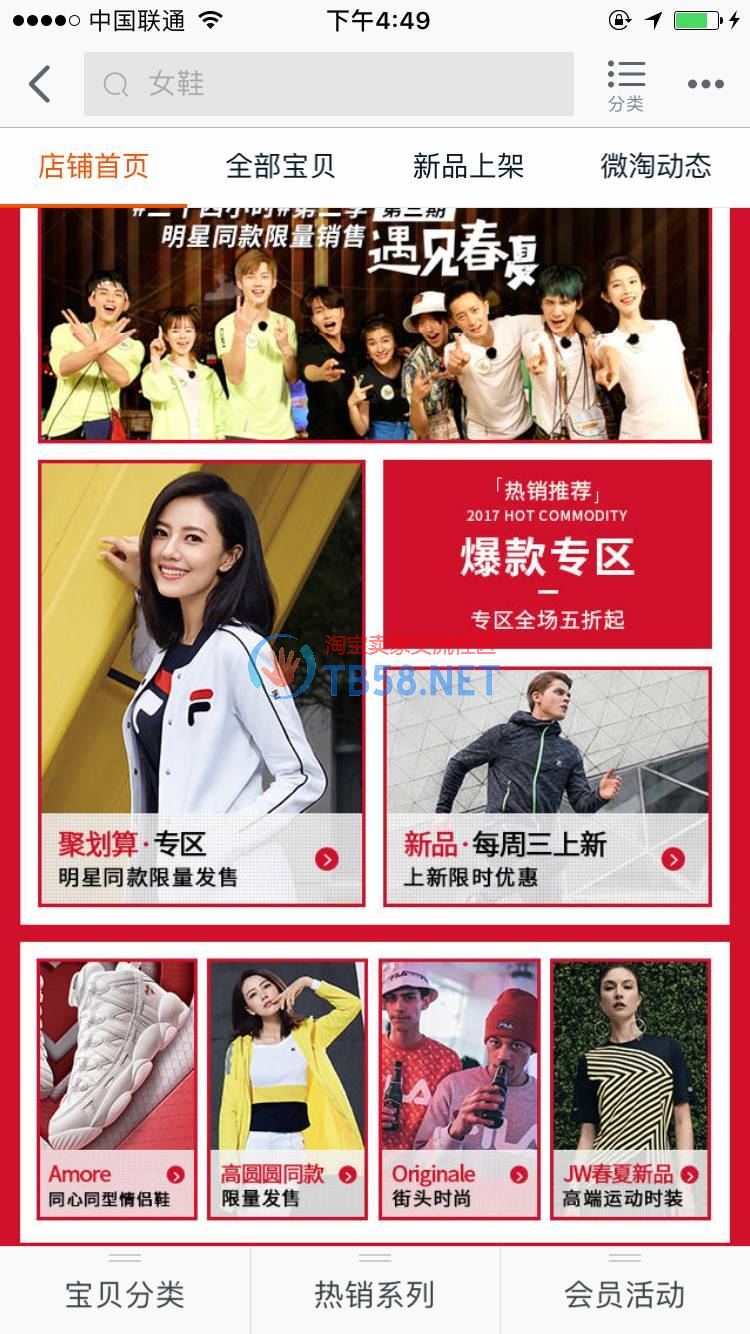Screen dimensions: 750x1334
Task: Open the 爆款专区 hot sale tile
Action: (x=547, y=554)
